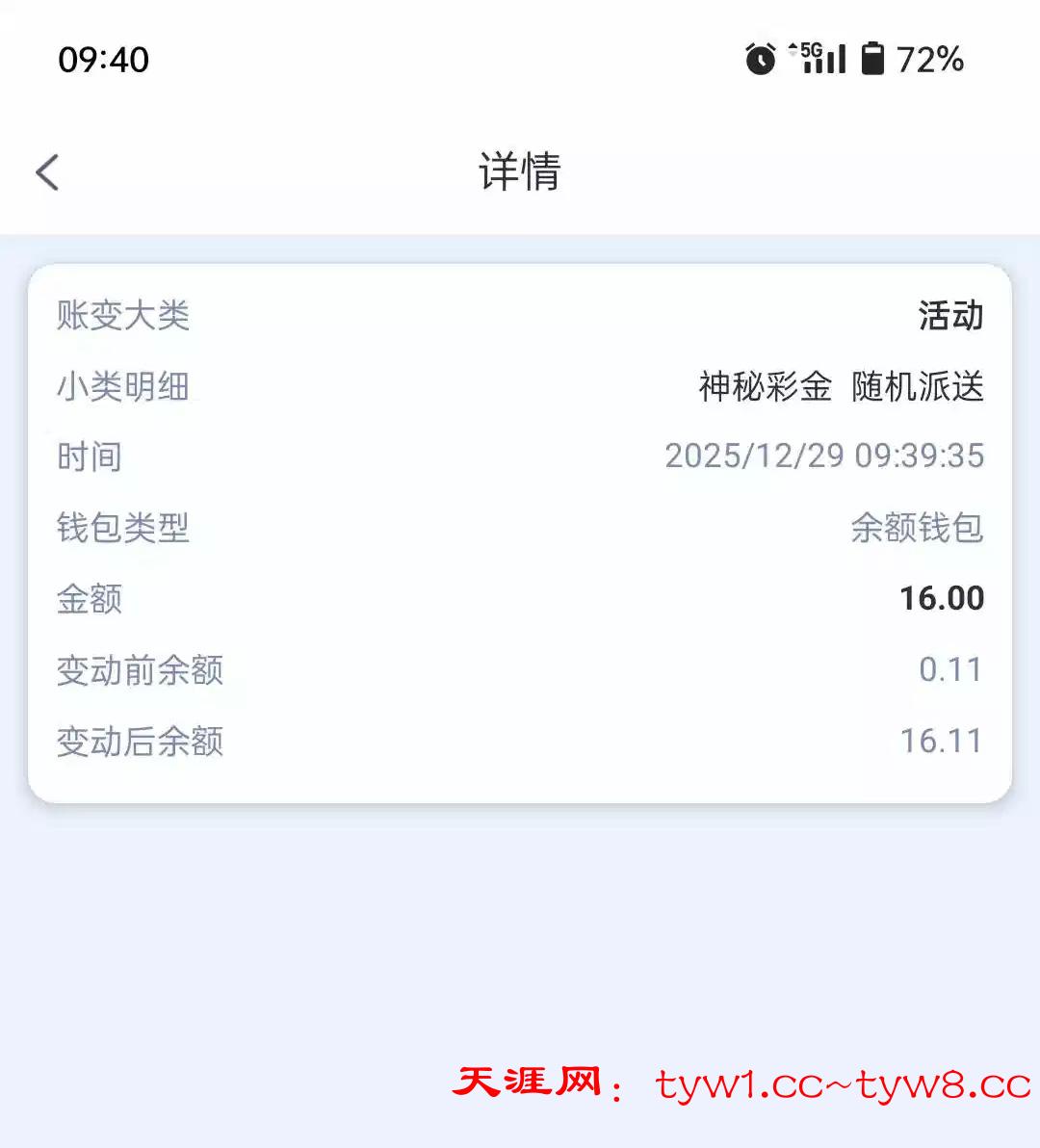1040x1148 pixels.
Task: Go back from the 详情 page
Action: (47, 172)
